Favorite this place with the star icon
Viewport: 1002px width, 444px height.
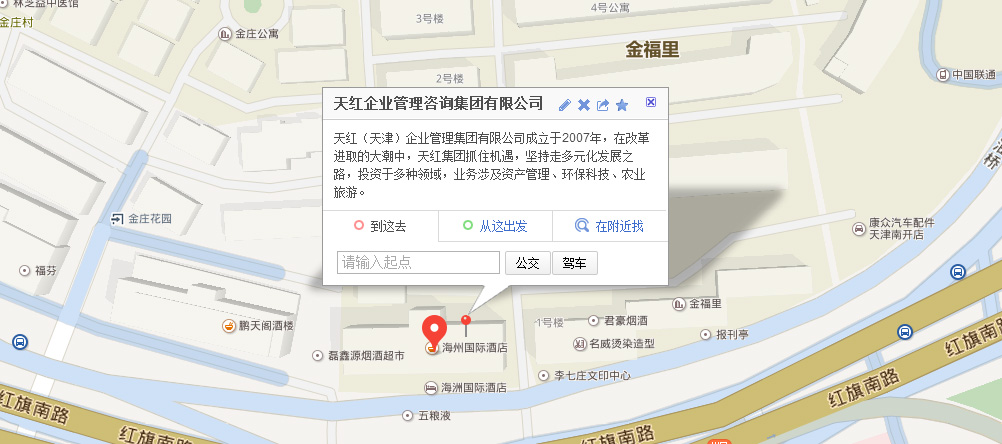click(622, 105)
